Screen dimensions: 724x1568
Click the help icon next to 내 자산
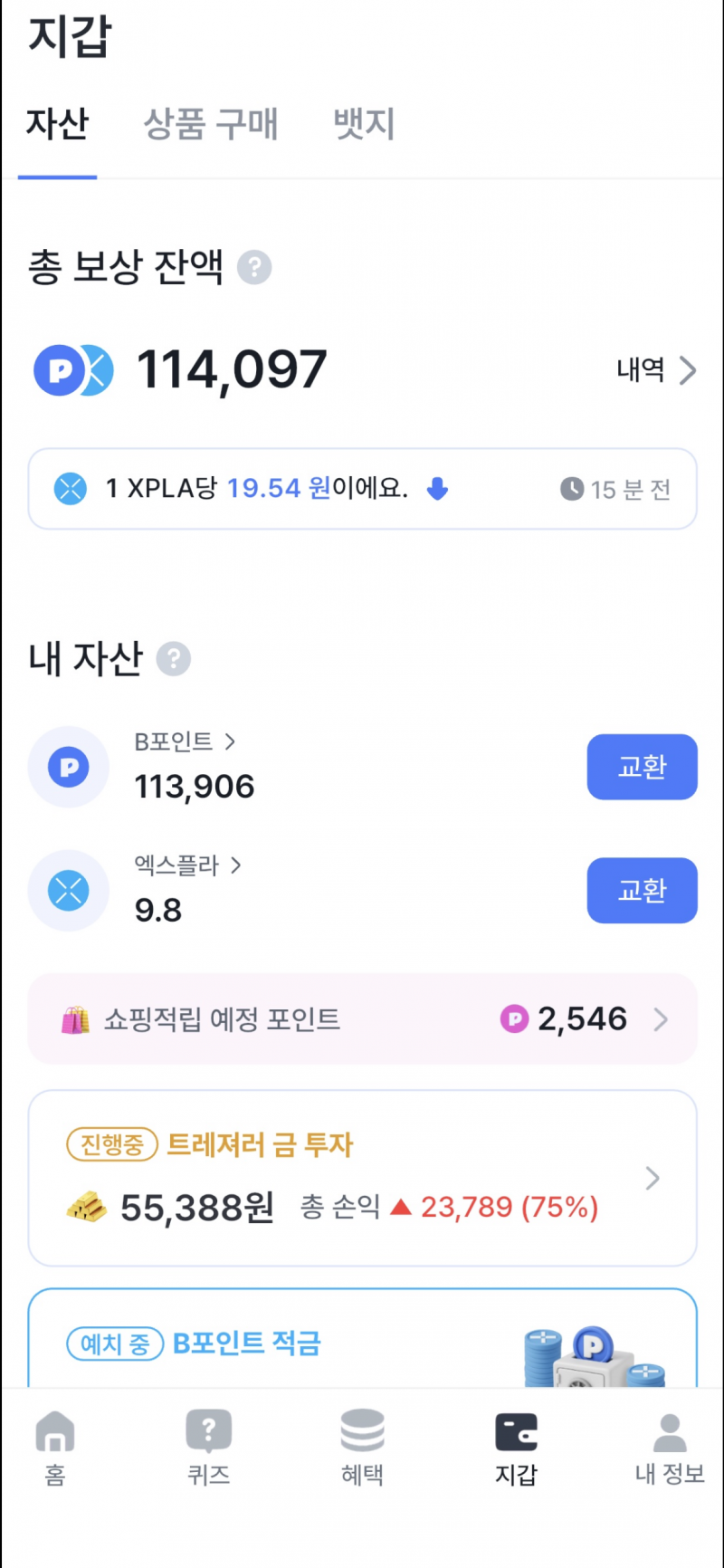[173, 659]
